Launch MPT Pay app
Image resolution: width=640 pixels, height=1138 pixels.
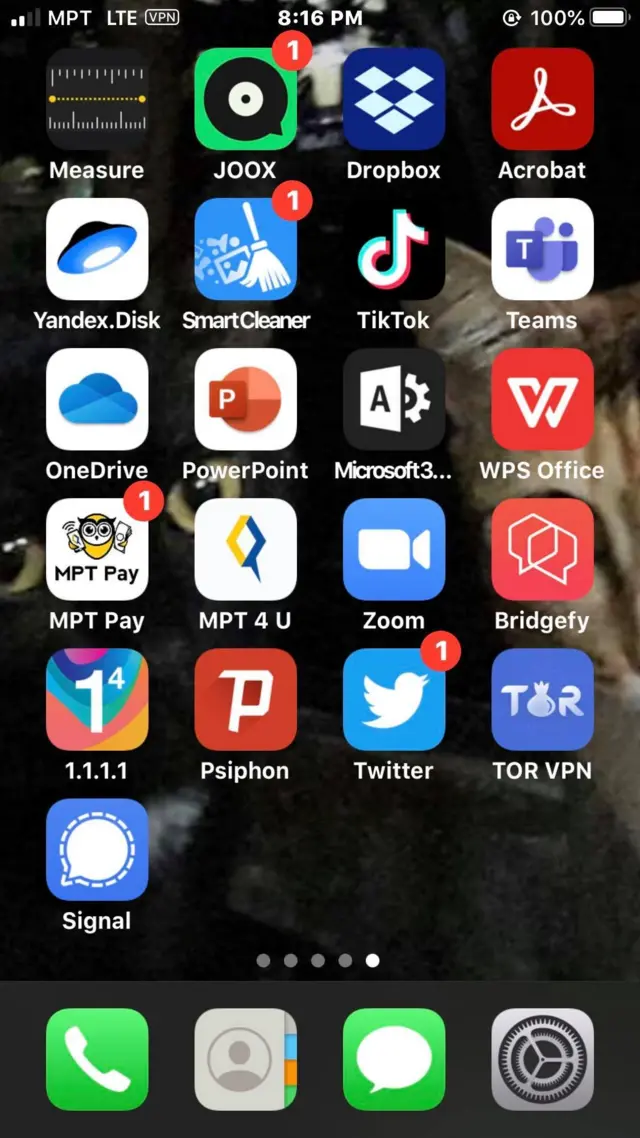point(97,549)
